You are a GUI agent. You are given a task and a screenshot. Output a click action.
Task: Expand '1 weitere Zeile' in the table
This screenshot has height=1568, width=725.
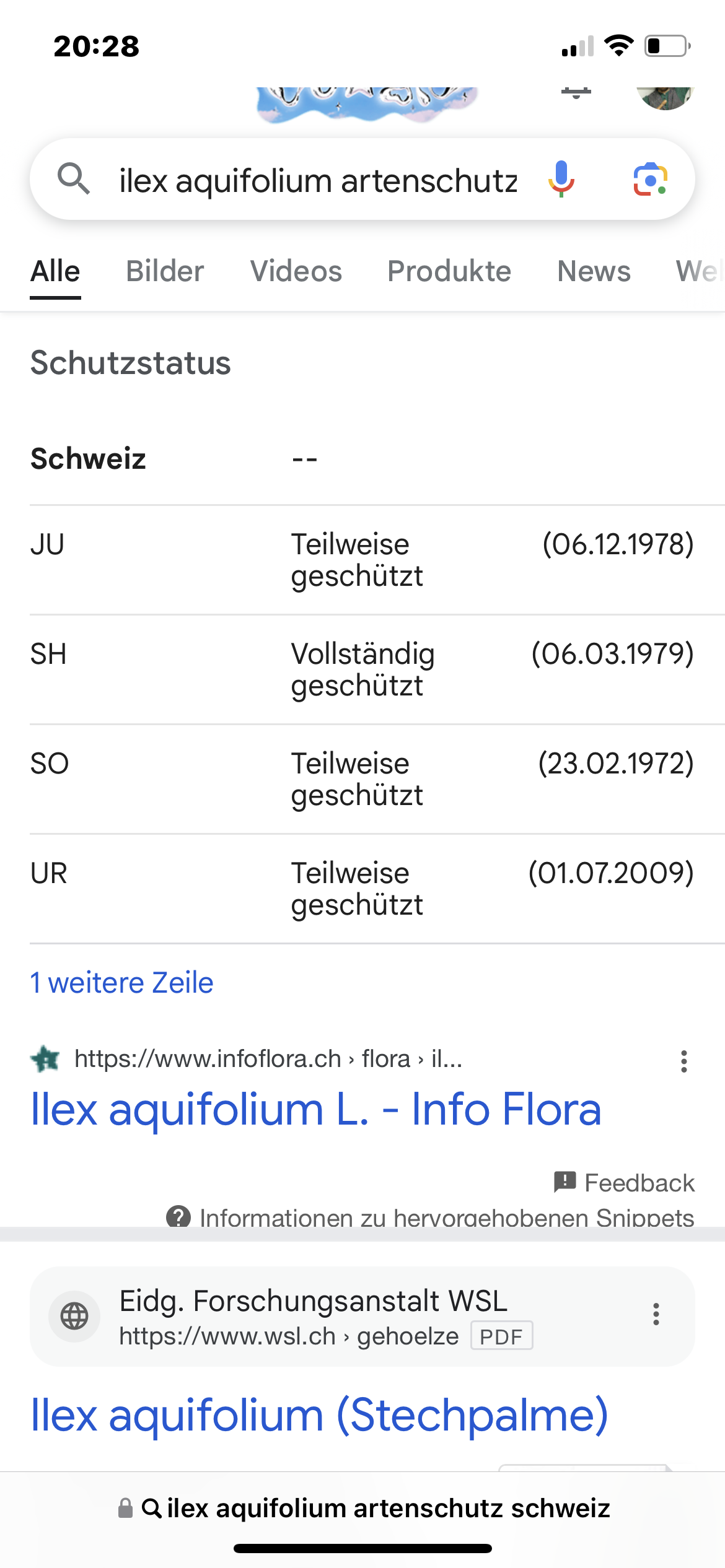coord(122,983)
